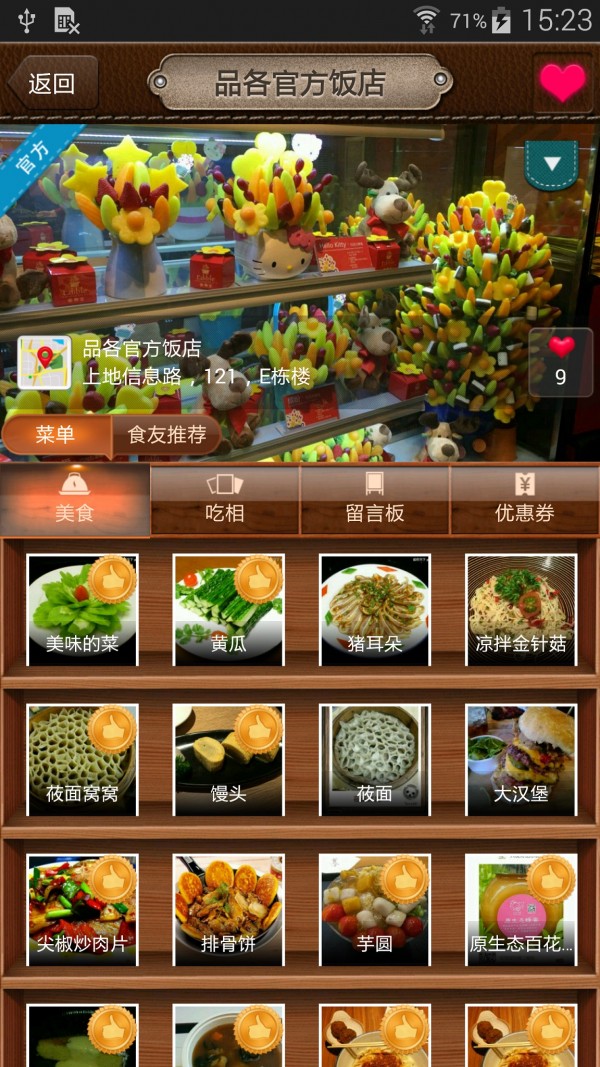Screen dimensions: 600x1067
Task: Open the 黄瓜 dish tile
Action: coord(228,609)
